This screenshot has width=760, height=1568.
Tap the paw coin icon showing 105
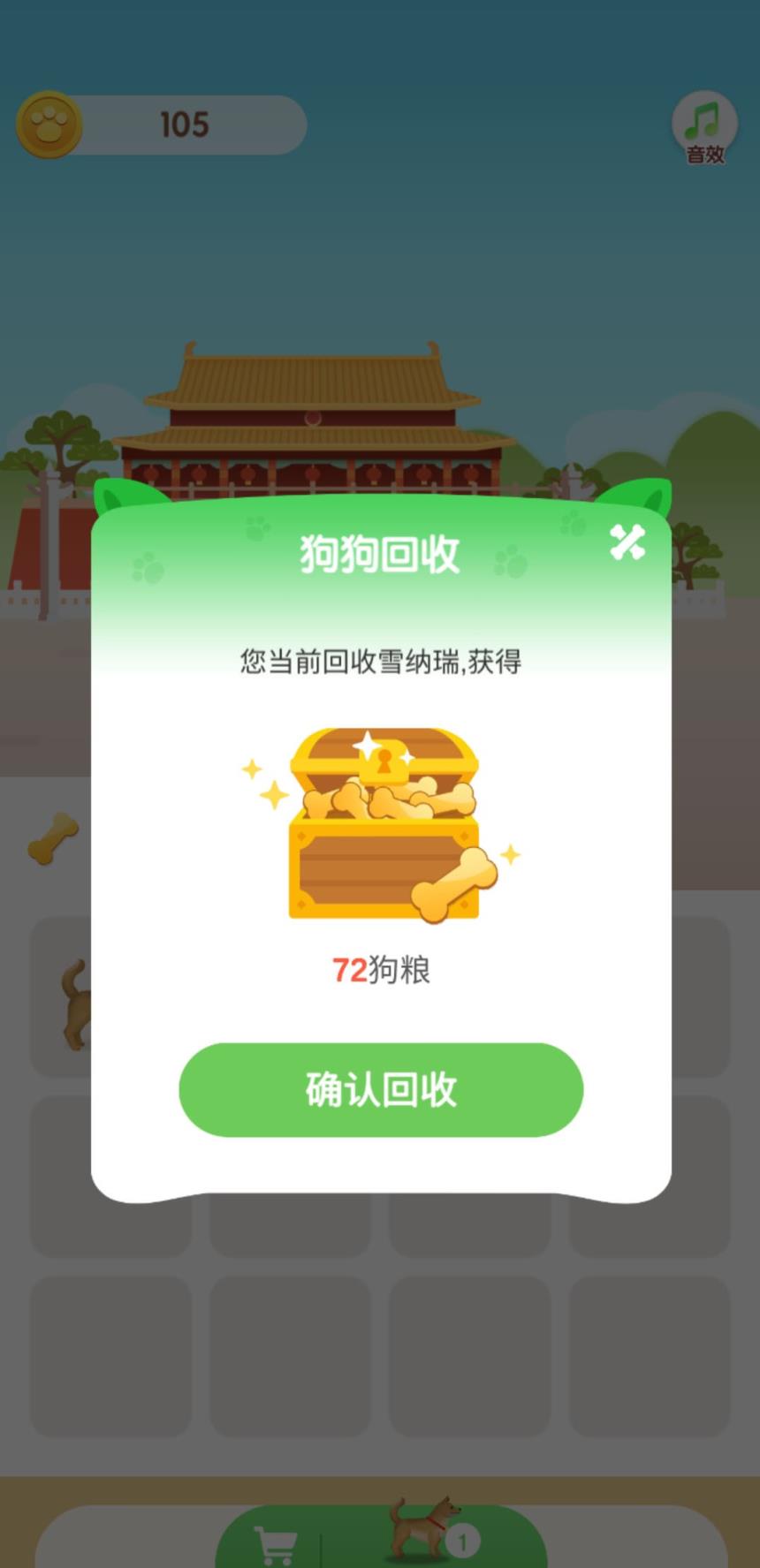point(49,124)
